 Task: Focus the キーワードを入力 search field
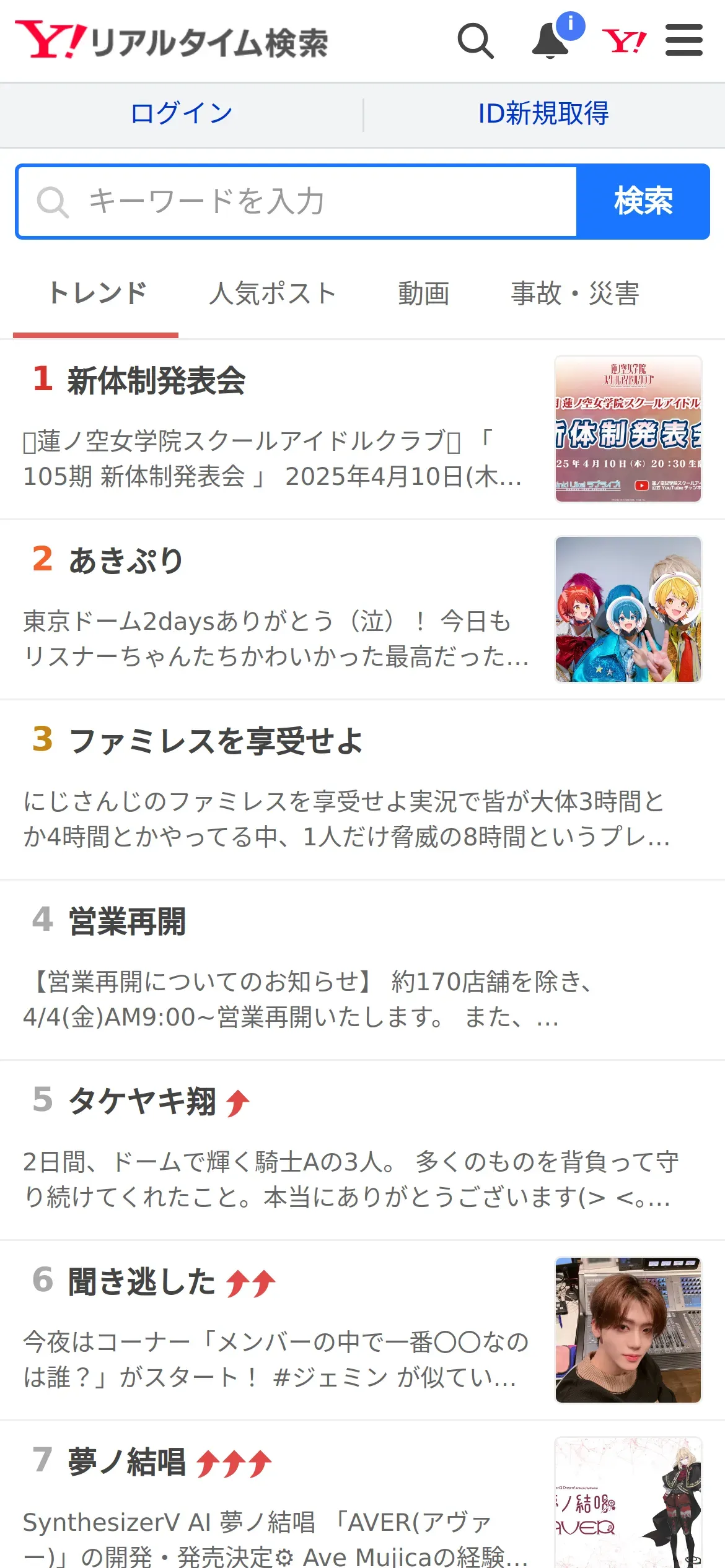(x=297, y=202)
